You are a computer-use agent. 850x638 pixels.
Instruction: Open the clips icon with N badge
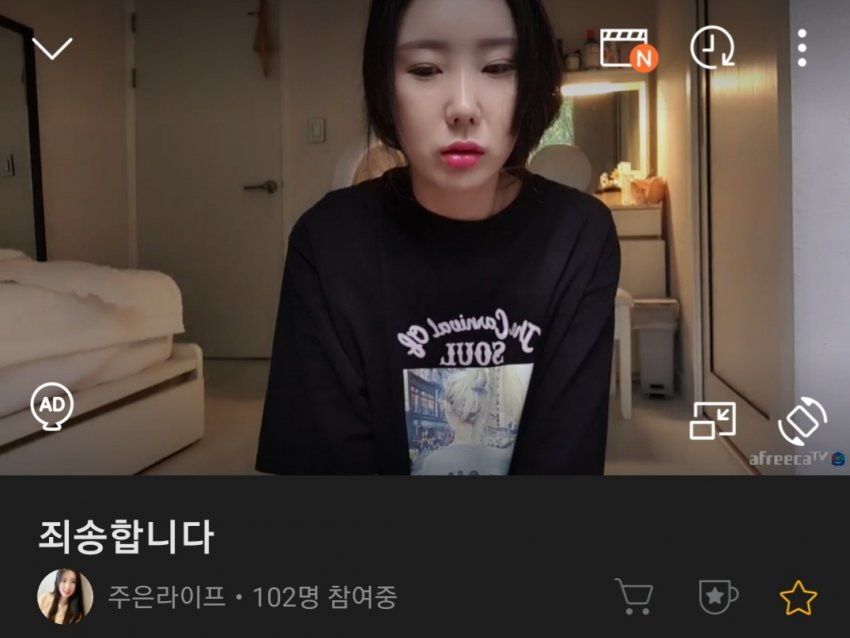(626, 48)
